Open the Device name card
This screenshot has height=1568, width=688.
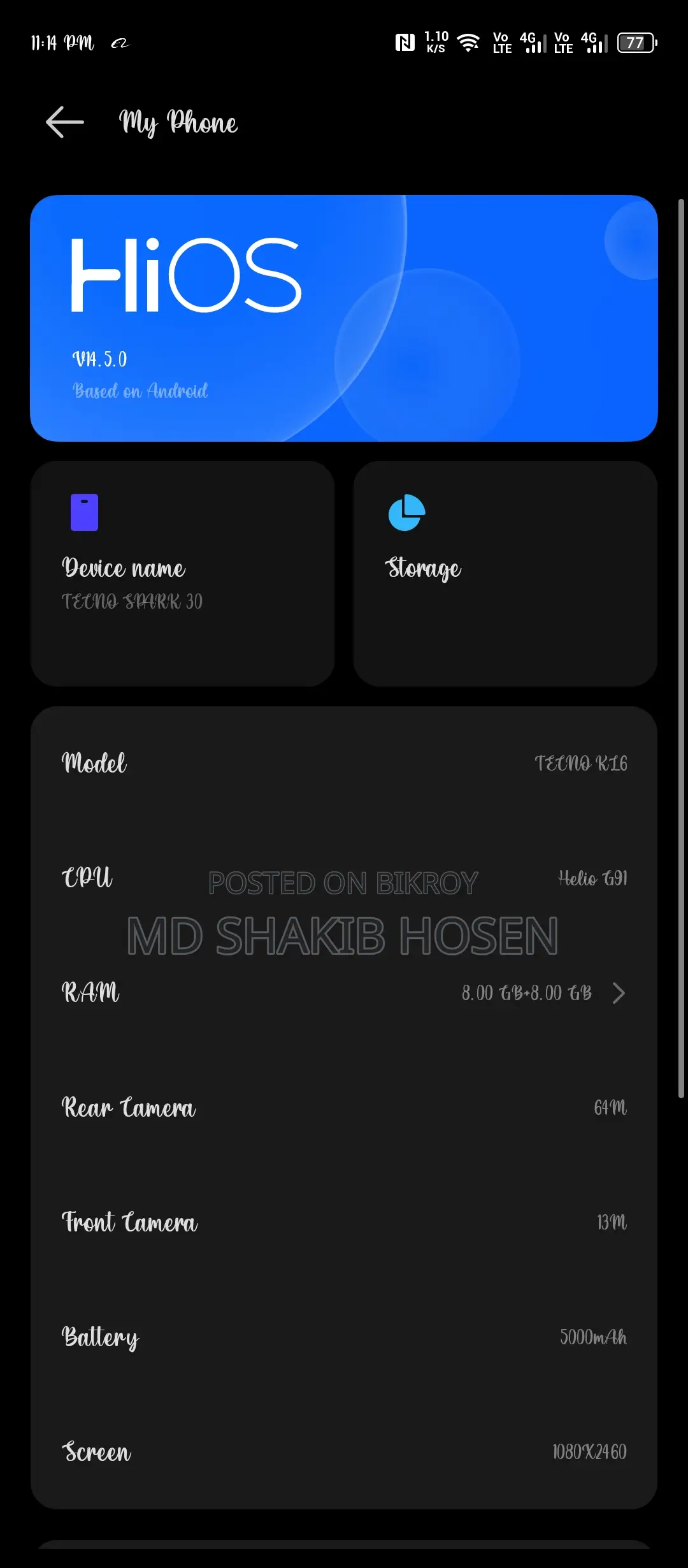183,574
